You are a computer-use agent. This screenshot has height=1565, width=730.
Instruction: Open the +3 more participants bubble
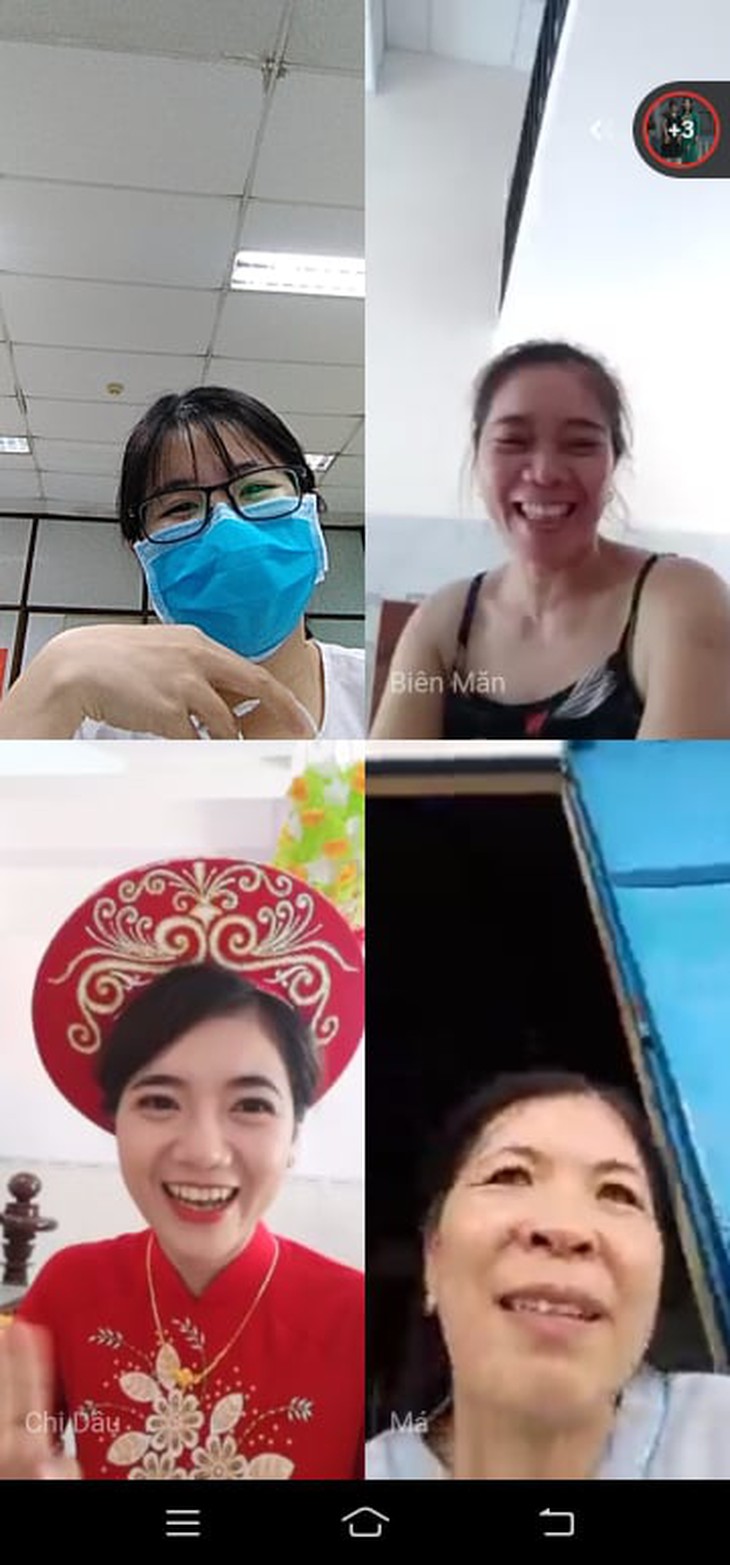(x=681, y=130)
